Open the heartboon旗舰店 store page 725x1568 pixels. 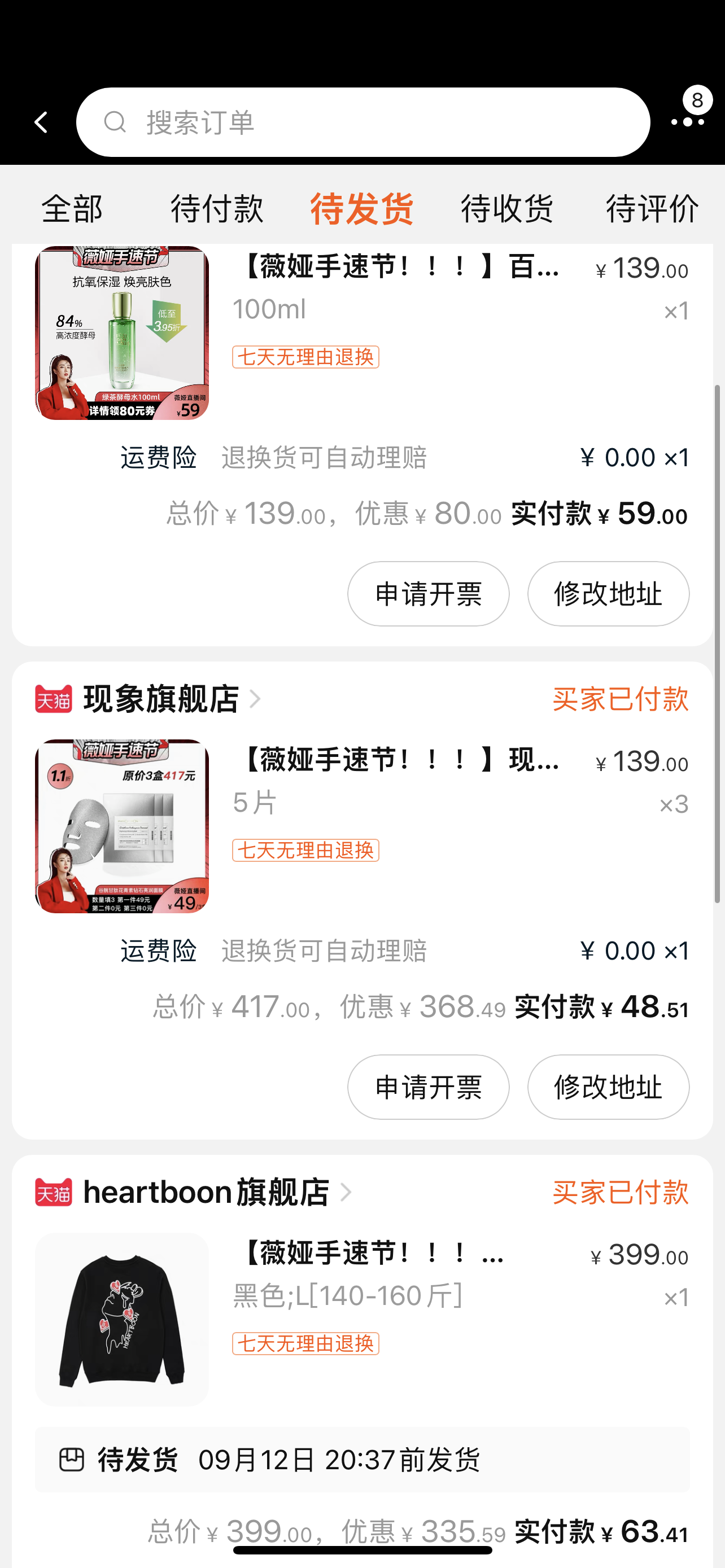(x=206, y=1192)
